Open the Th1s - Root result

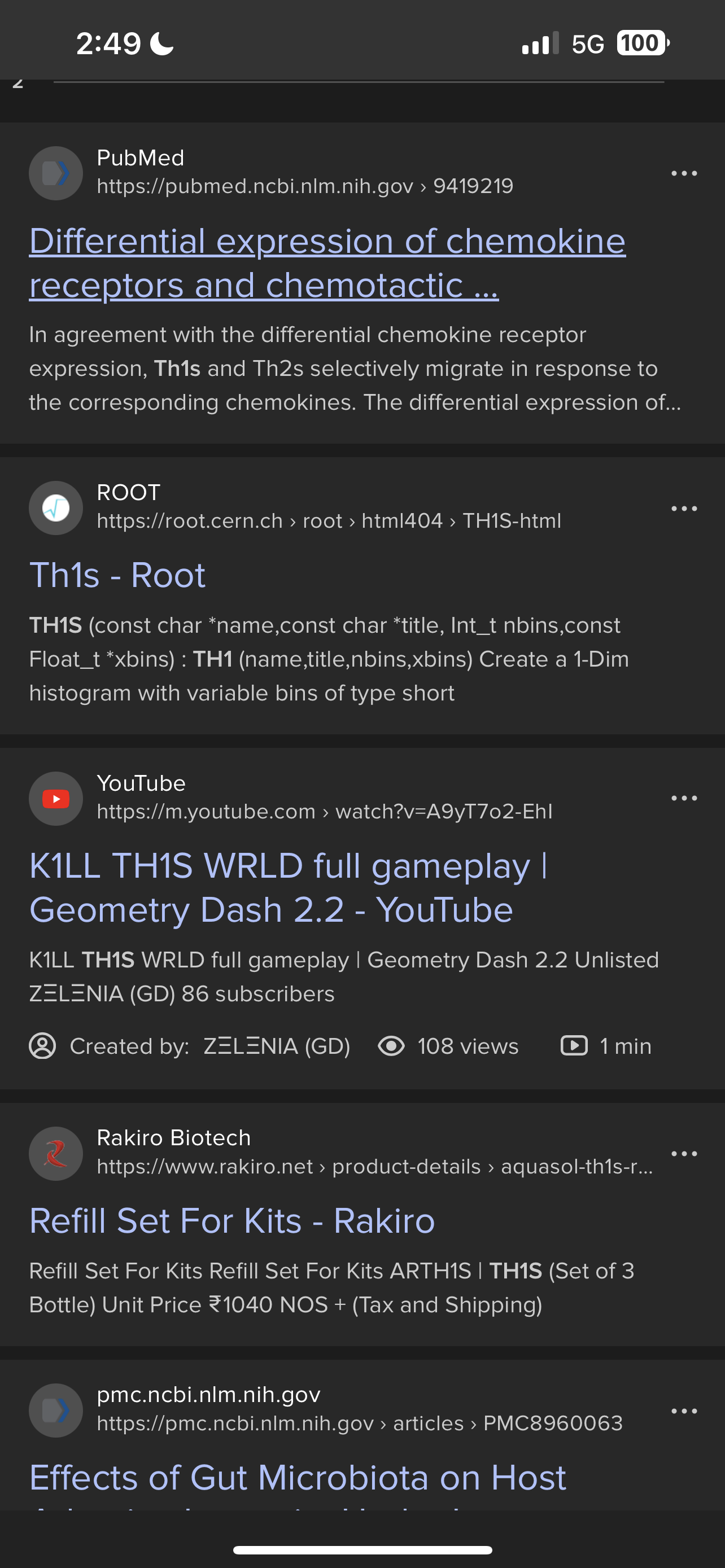(117, 575)
